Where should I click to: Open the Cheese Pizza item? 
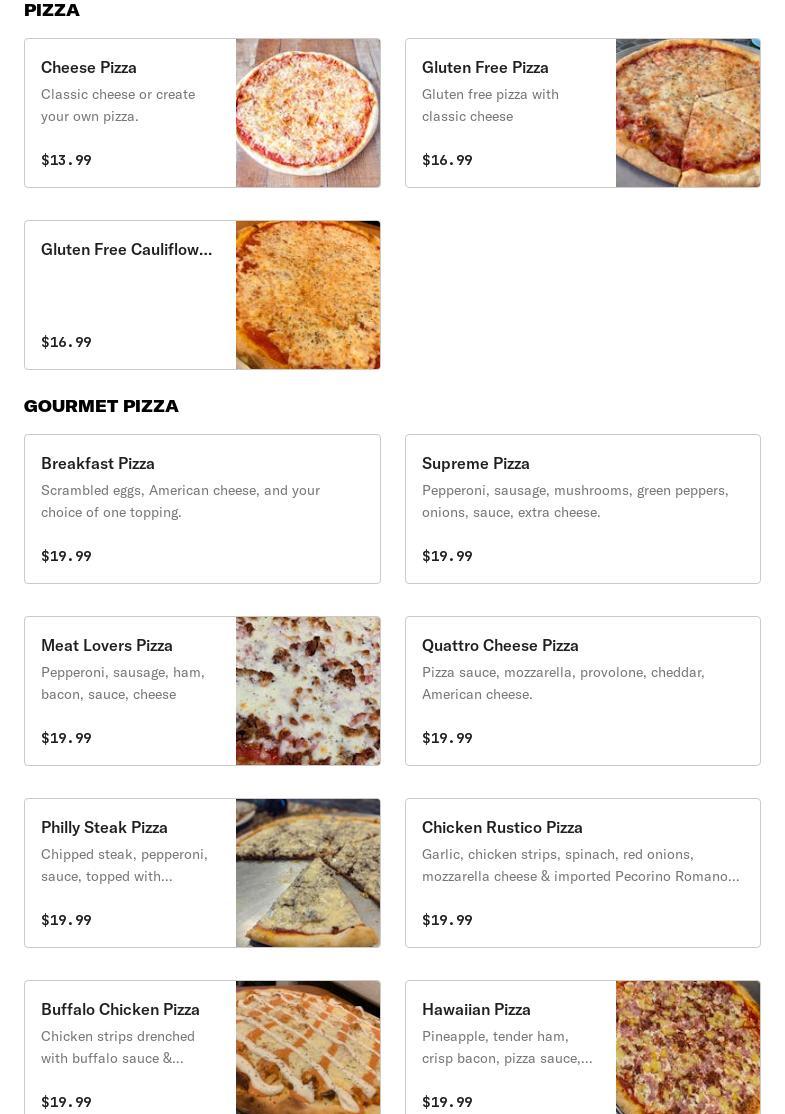[202, 113]
